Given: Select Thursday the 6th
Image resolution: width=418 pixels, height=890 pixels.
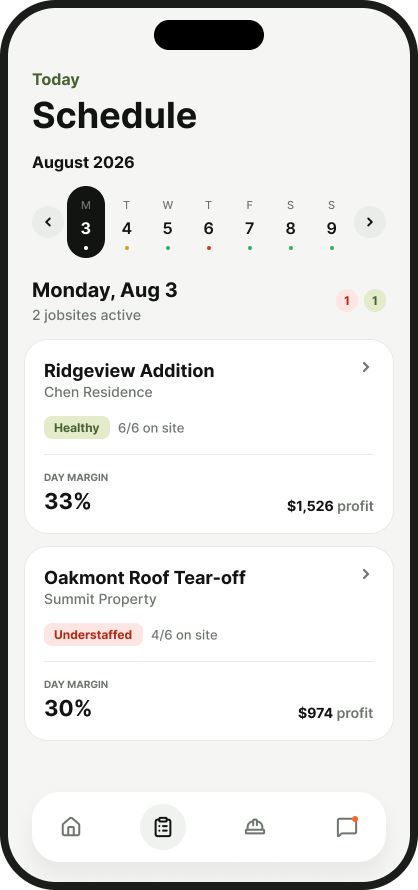Looking at the screenshot, I should tap(208, 222).
